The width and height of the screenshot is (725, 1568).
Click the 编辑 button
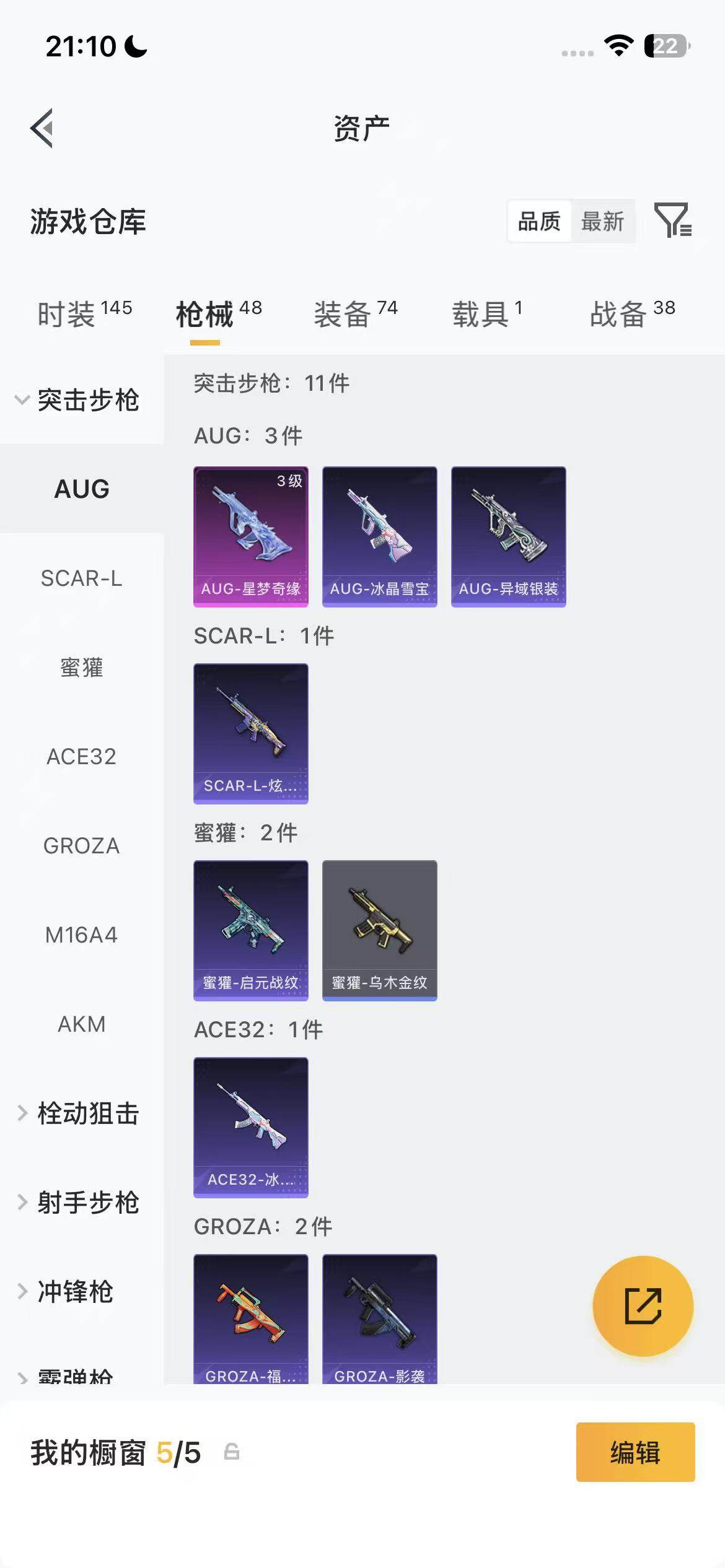(x=635, y=1453)
